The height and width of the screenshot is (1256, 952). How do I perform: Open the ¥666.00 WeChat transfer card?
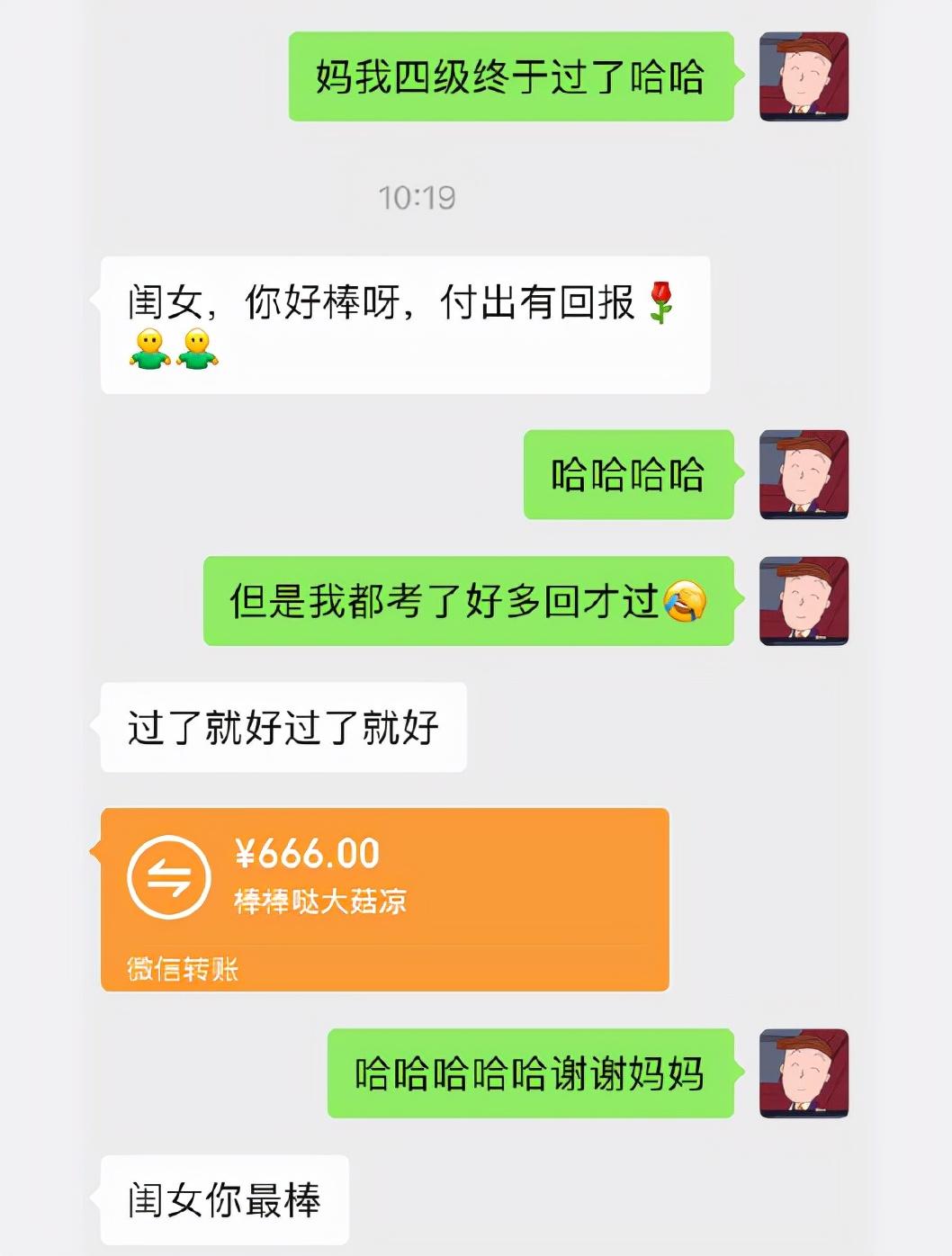tap(385, 899)
